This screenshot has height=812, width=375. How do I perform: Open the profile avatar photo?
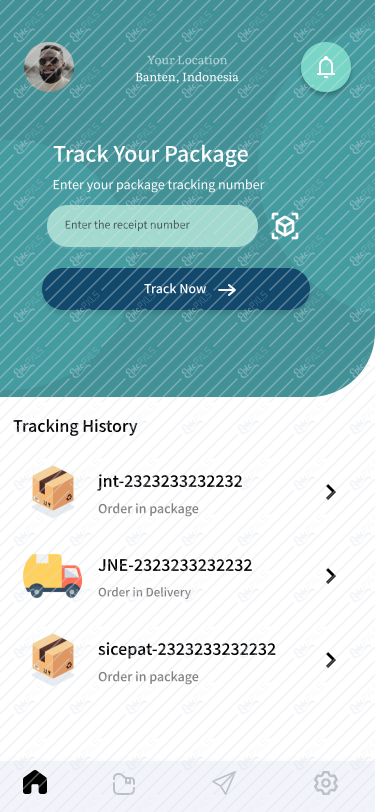pyautogui.click(x=49, y=67)
